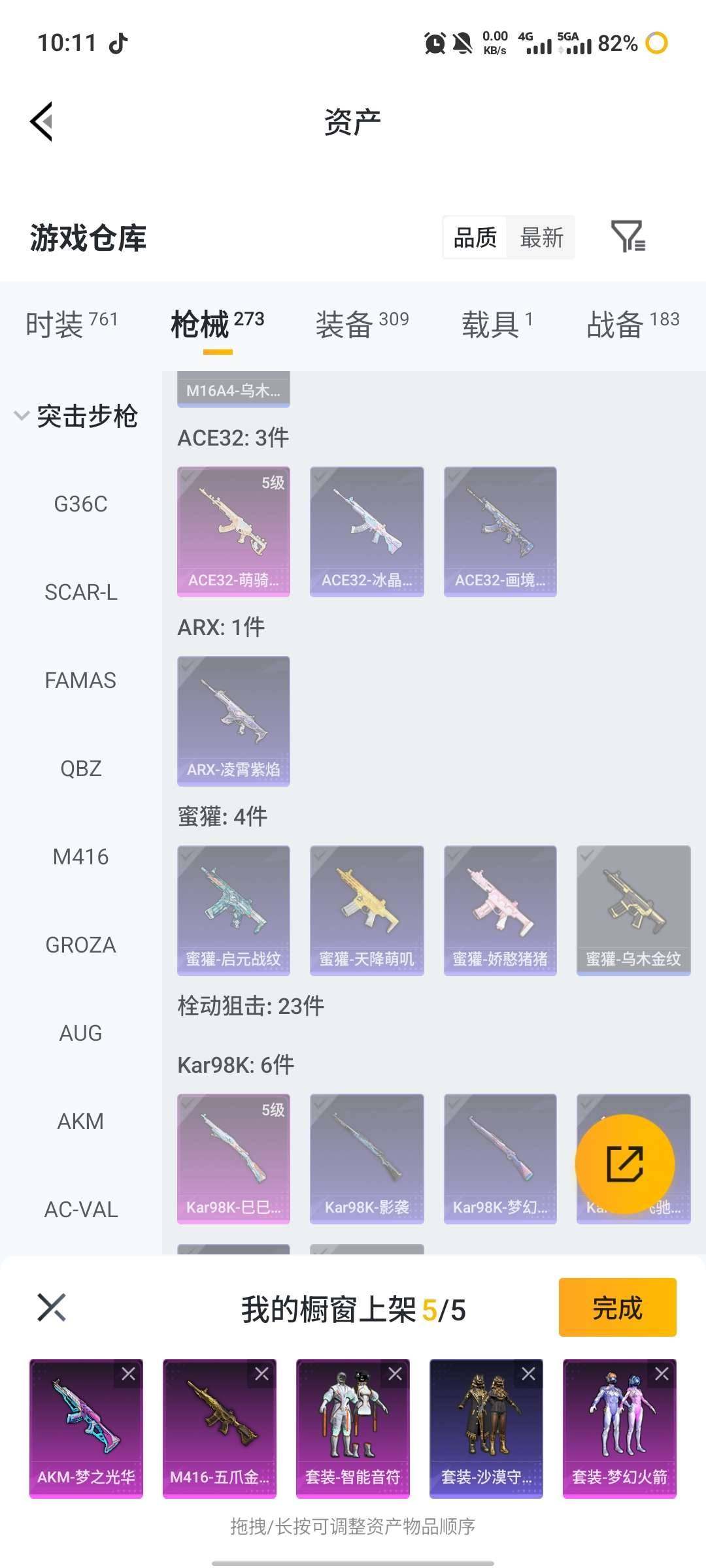Switch sorting to 品质
The height and width of the screenshot is (1568, 706).
pos(475,238)
